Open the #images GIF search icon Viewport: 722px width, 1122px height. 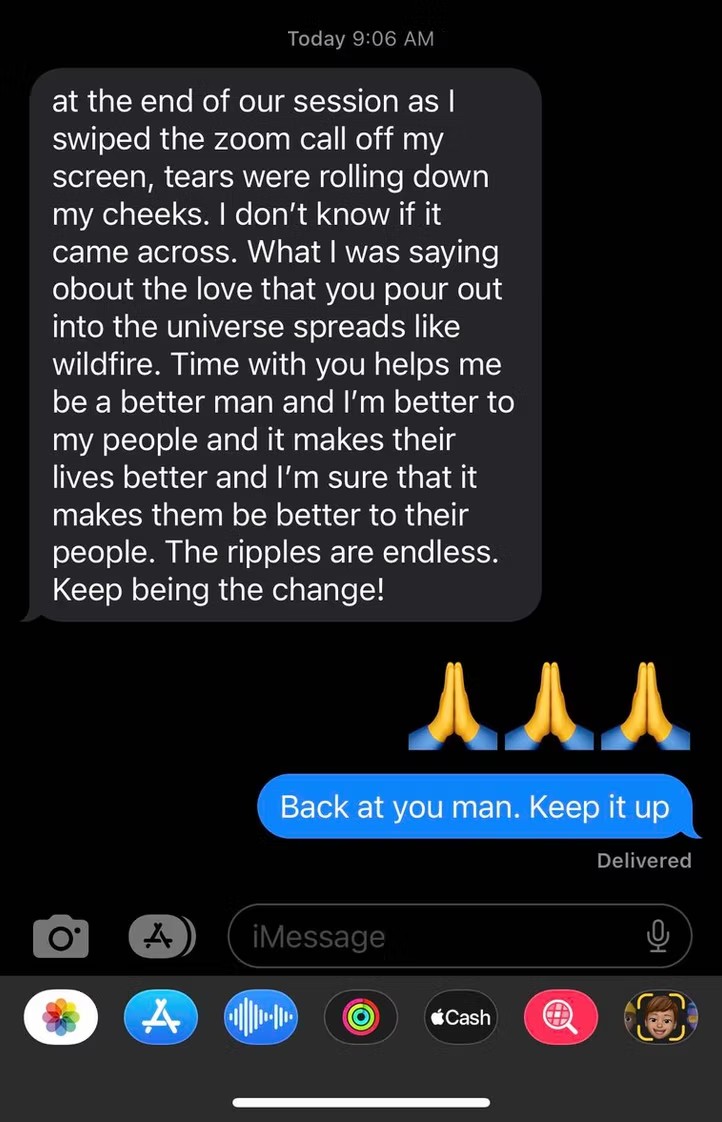[561, 1017]
